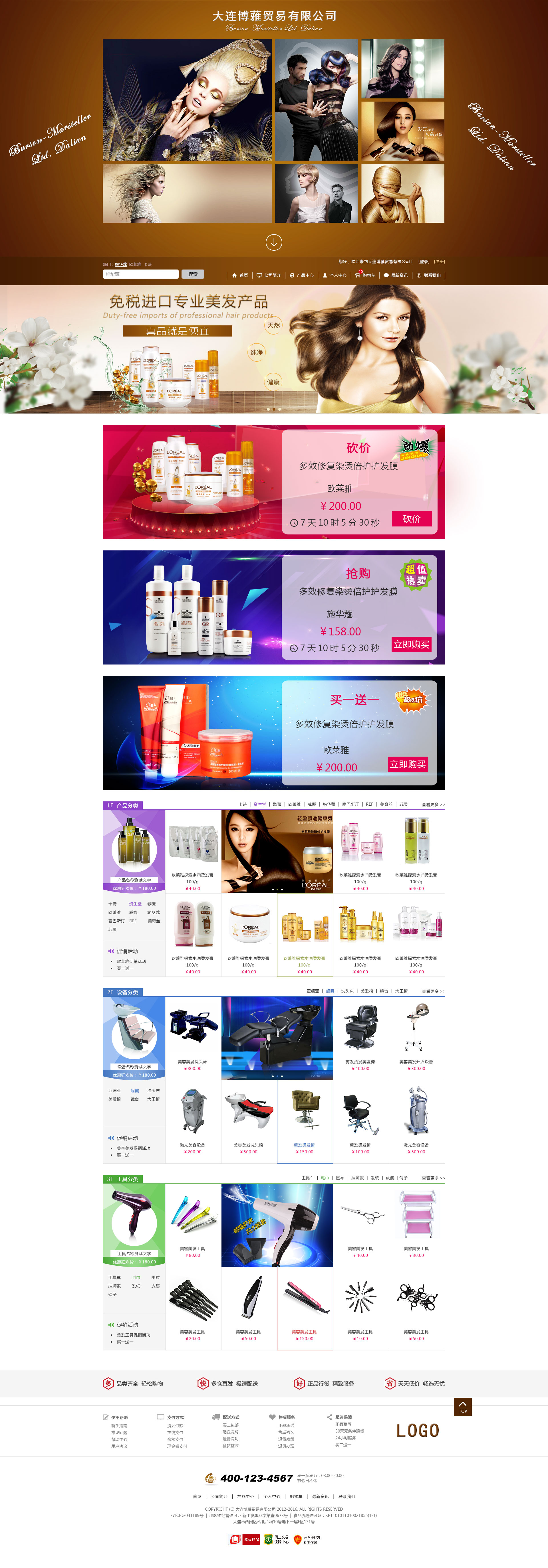Select 毛巾 in the 3F 工具分类 header
The height and width of the screenshot is (1568, 548).
325,1178
